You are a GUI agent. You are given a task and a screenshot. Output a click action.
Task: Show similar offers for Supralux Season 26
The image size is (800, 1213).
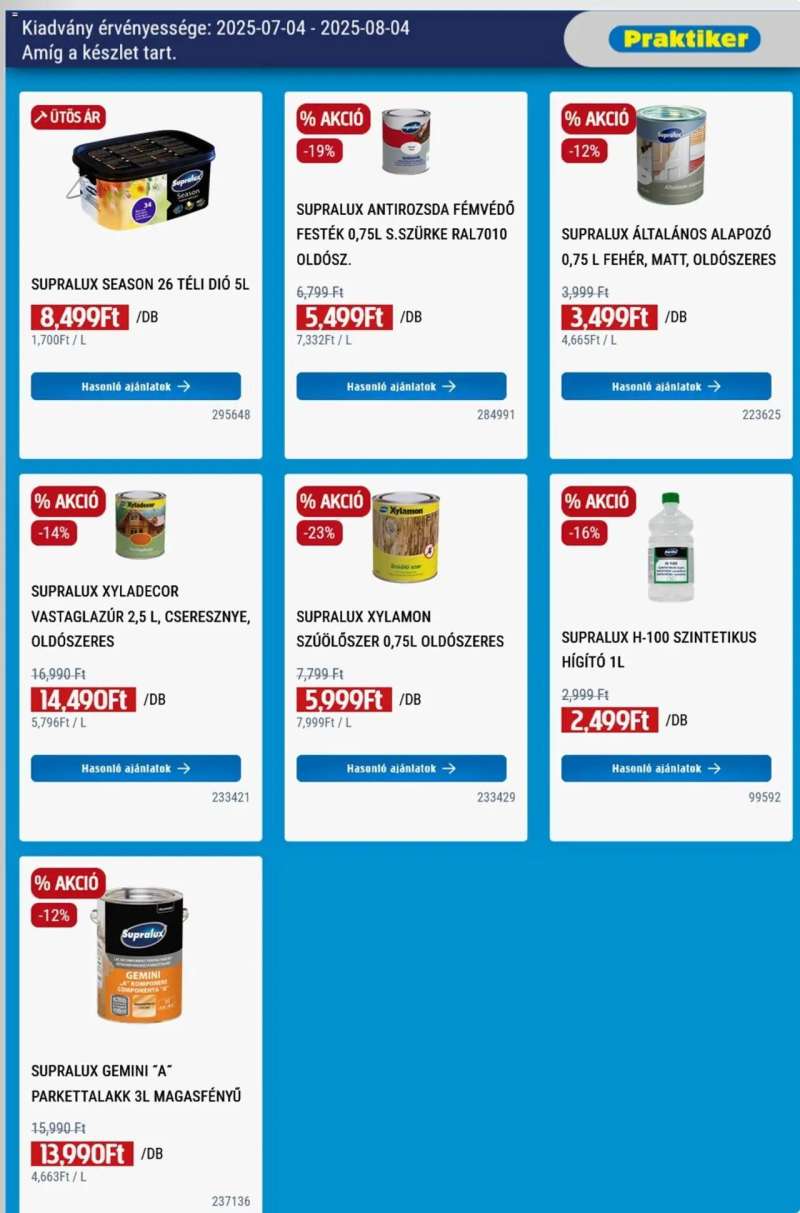click(x=136, y=386)
